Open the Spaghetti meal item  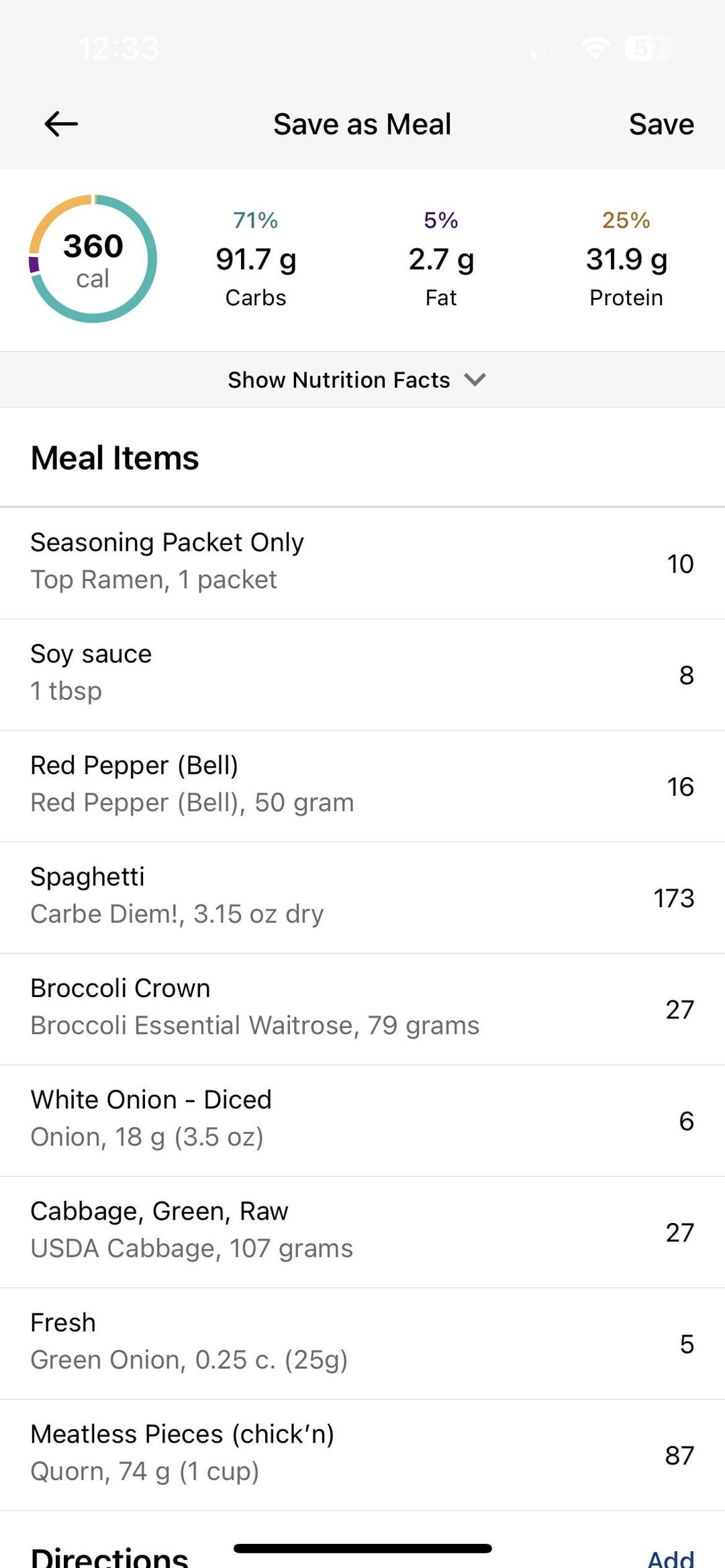[362, 897]
